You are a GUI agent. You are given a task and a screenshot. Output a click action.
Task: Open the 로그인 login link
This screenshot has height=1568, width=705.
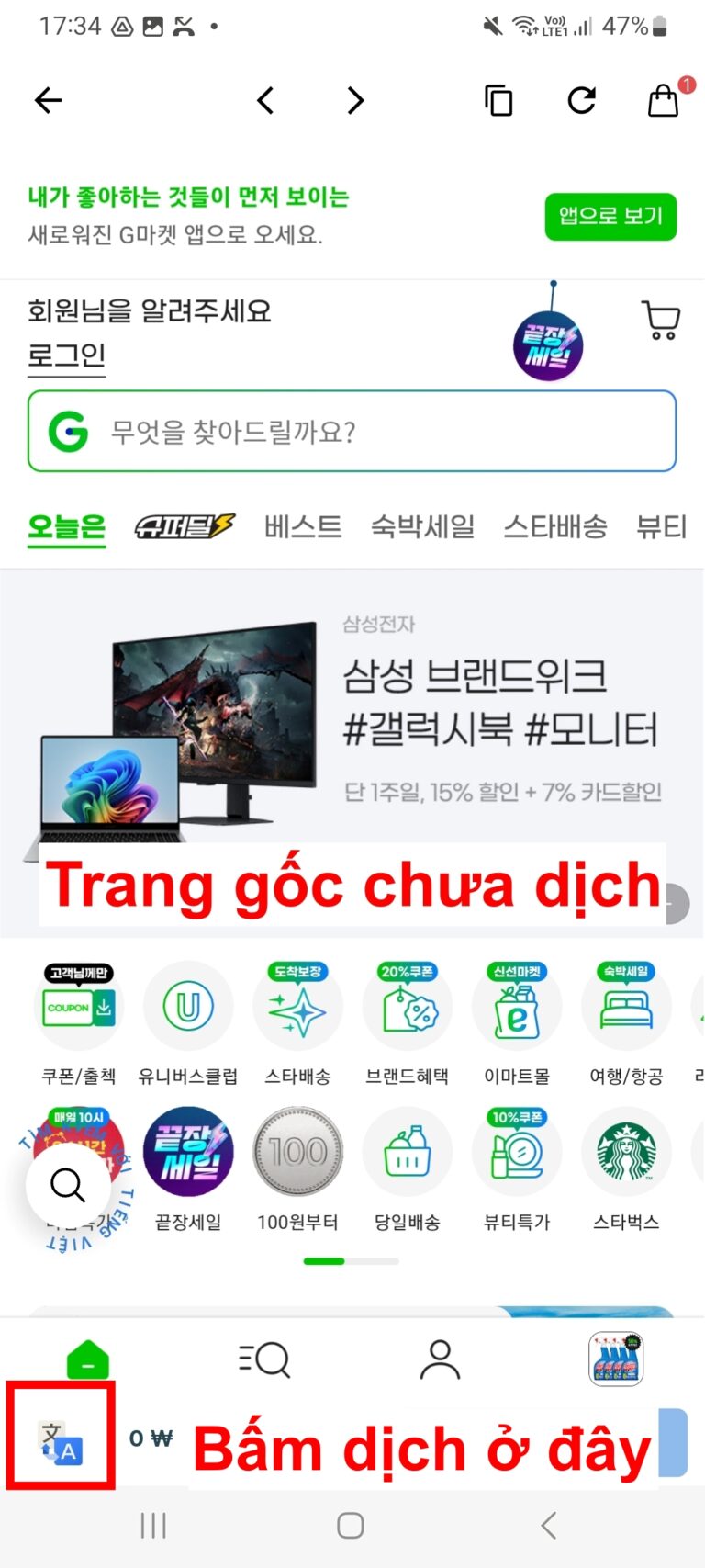(x=66, y=357)
